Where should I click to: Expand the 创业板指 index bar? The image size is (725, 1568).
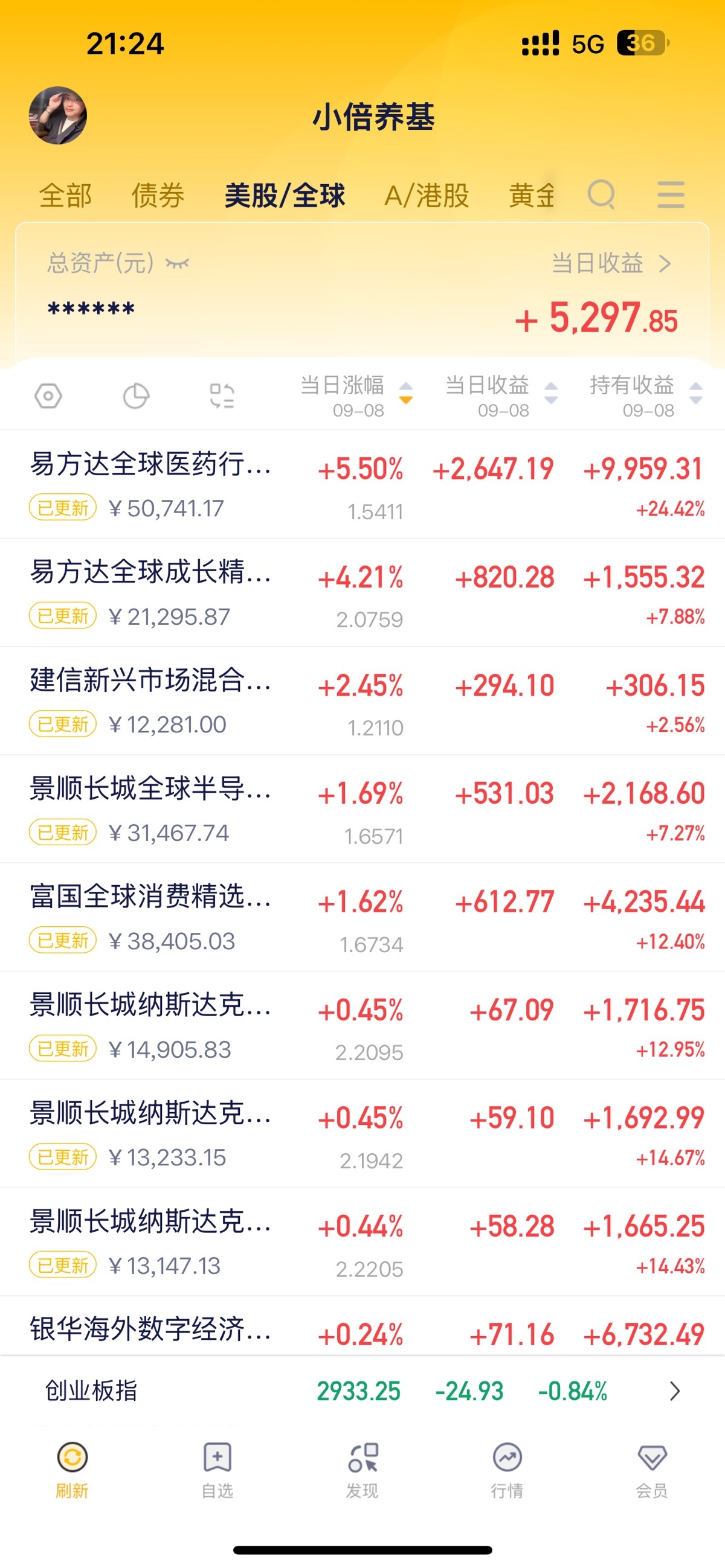[x=674, y=1391]
